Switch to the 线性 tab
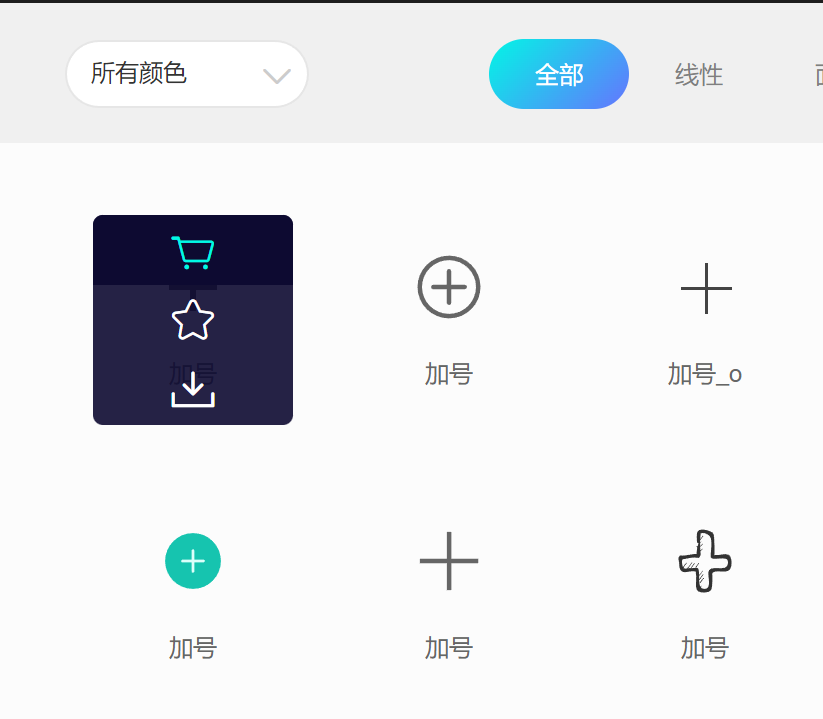823x719 pixels. (699, 75)
